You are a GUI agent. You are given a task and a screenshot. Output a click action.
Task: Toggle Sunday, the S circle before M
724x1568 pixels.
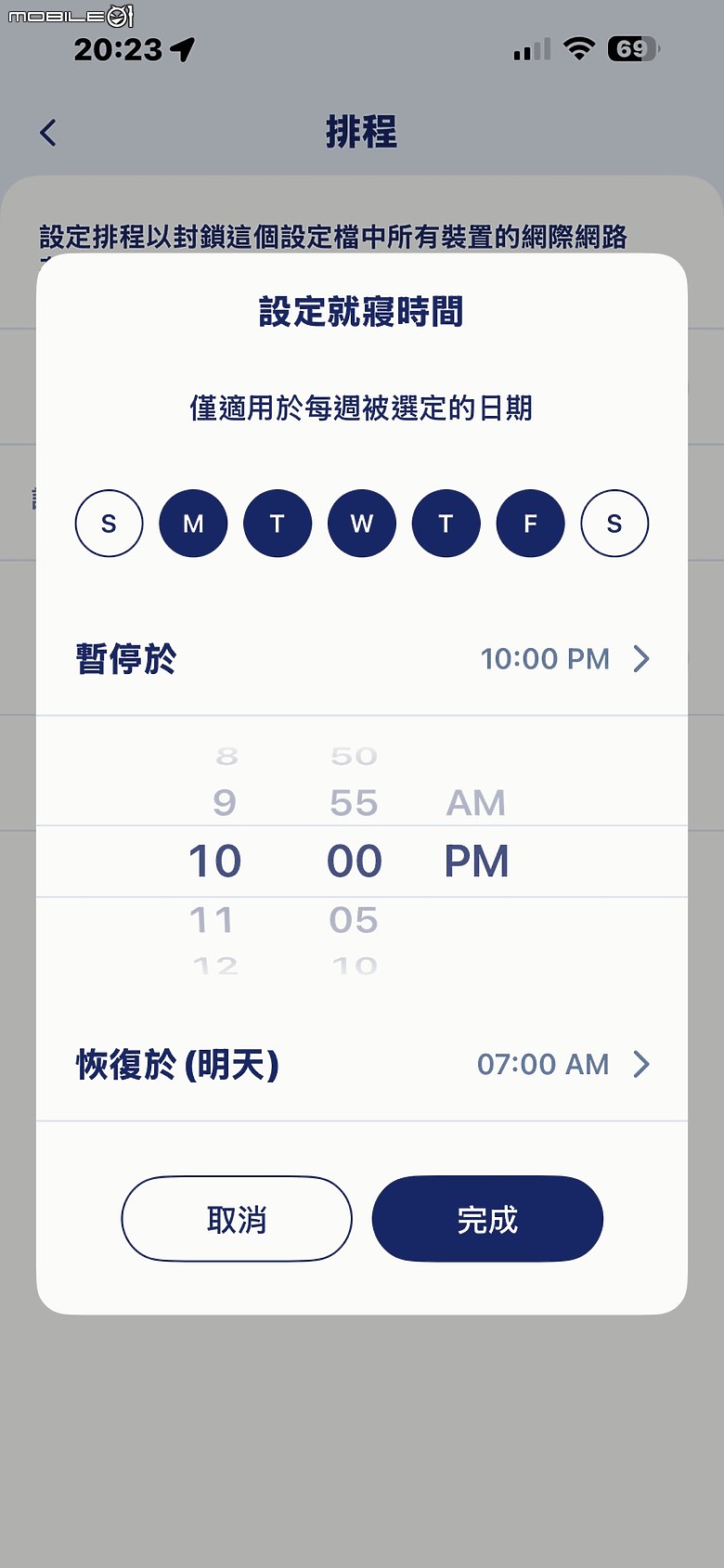click(x=110, y=524)
